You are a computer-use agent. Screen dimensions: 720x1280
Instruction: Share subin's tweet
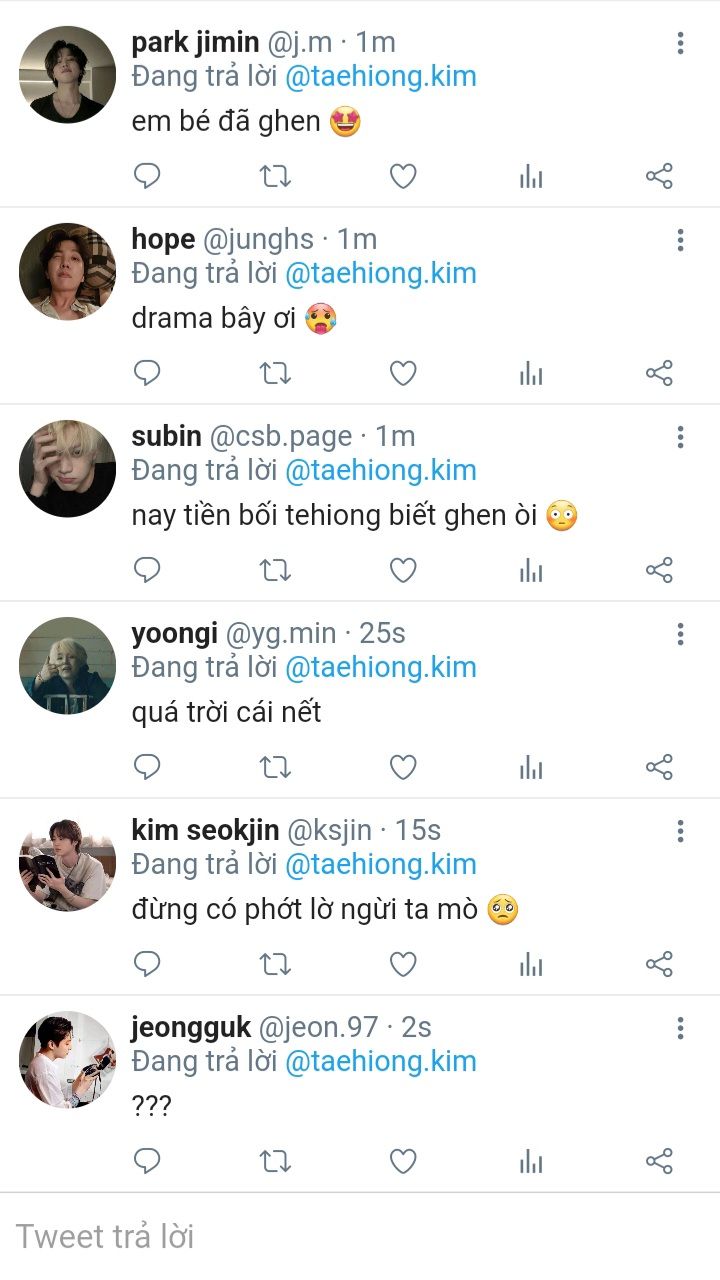(x=659, y=571)
